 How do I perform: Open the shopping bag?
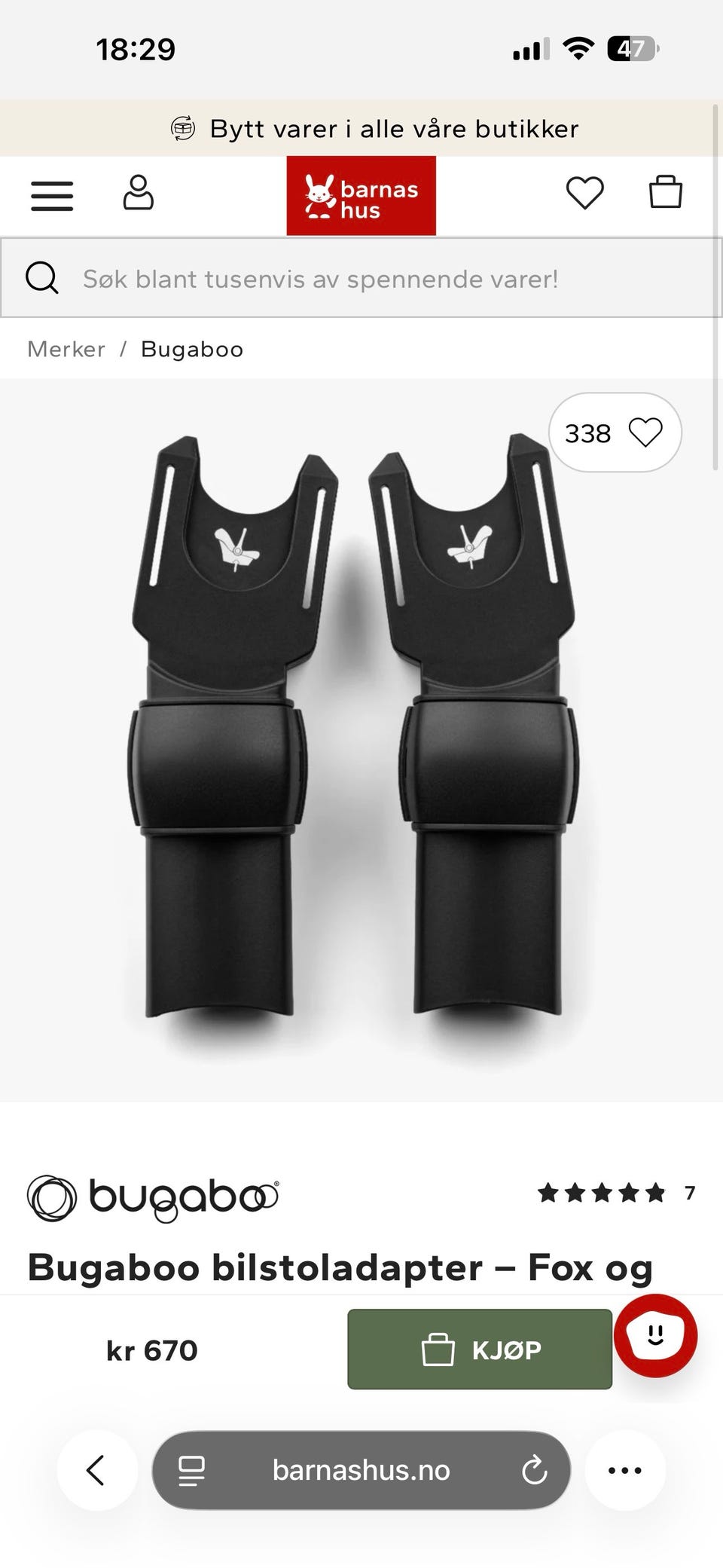[666, 191]
